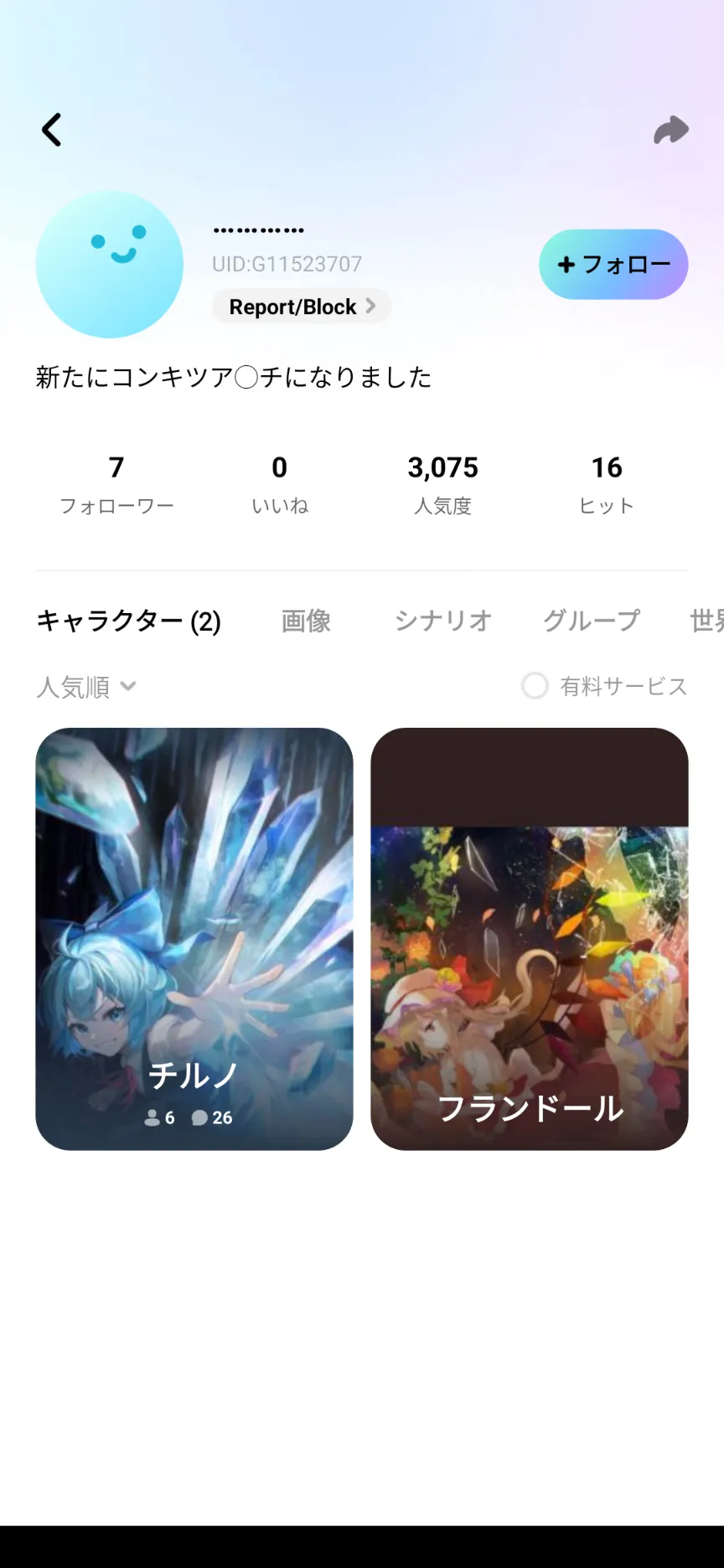
Task: Follow this user with フォロー button
Action: tap(613, 265)
